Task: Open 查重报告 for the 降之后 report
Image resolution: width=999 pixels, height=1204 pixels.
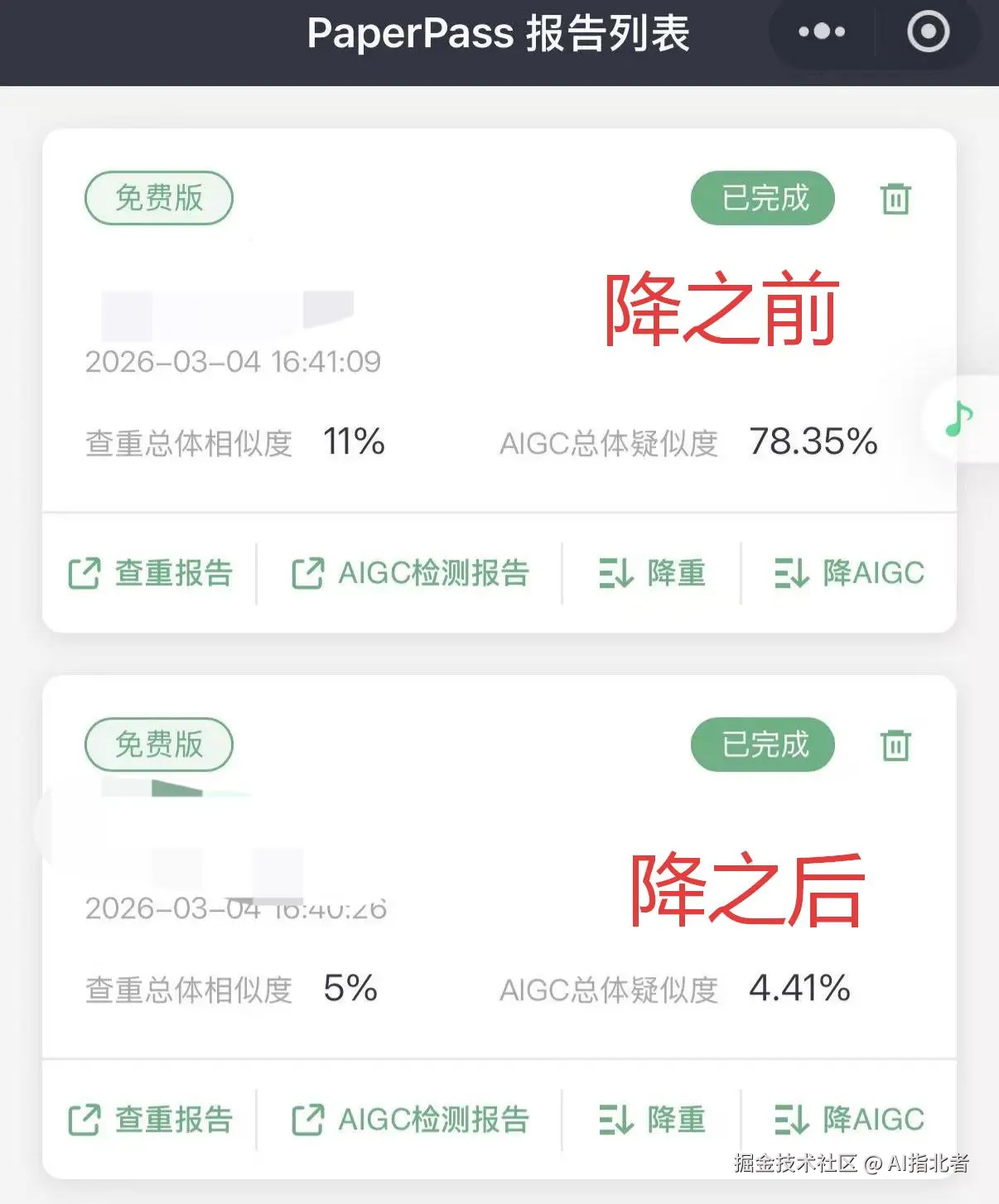Action: tap(84, 1120)
